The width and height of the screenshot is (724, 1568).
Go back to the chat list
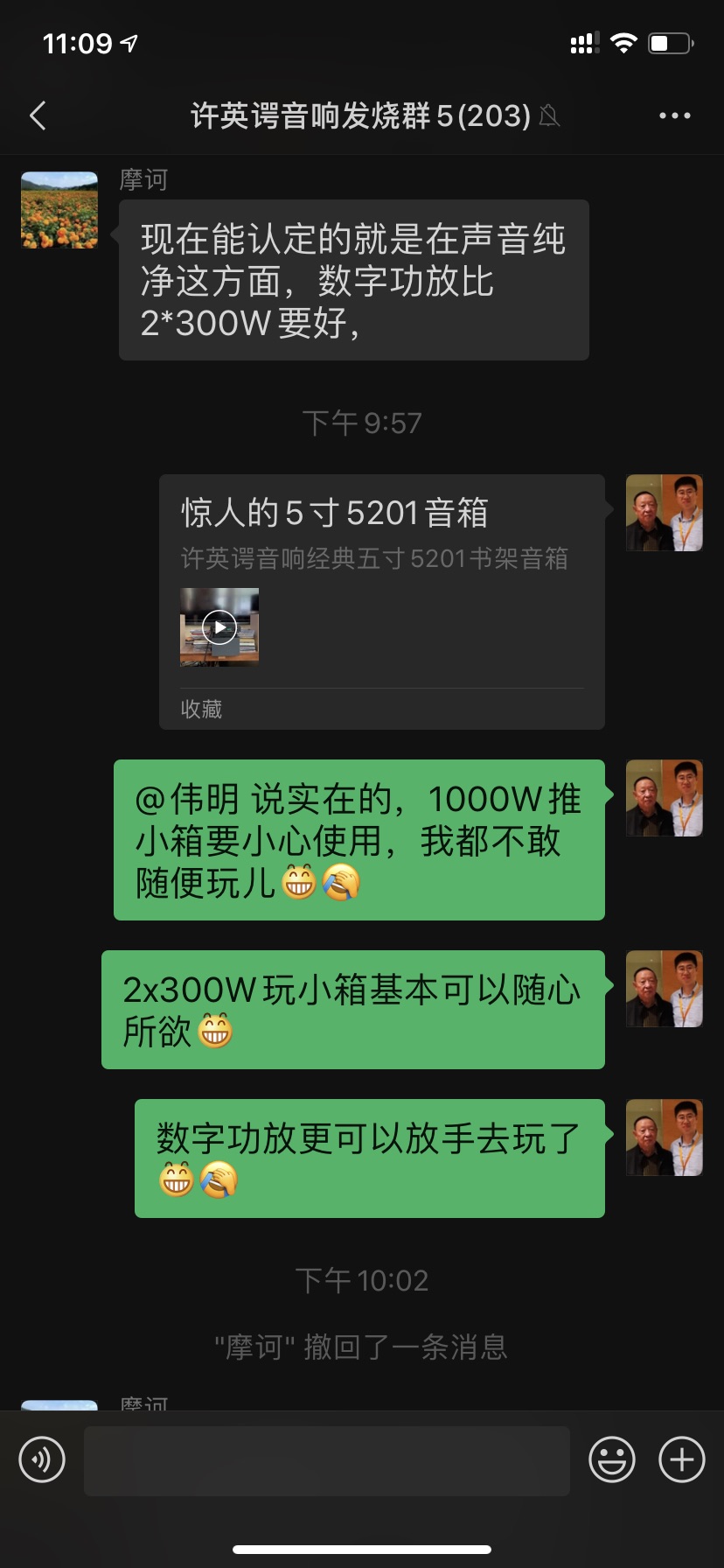(x=38, y=115)
